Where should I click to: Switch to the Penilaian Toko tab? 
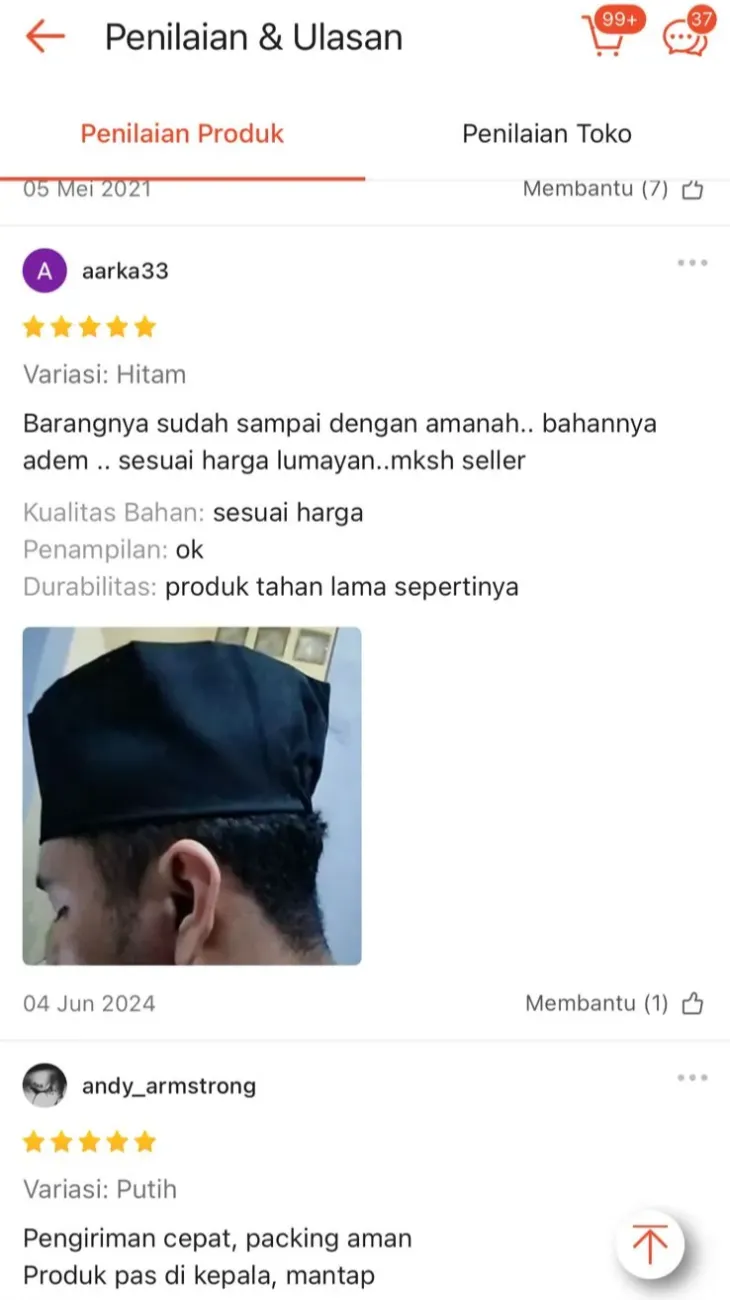click(x=546, y=134)
